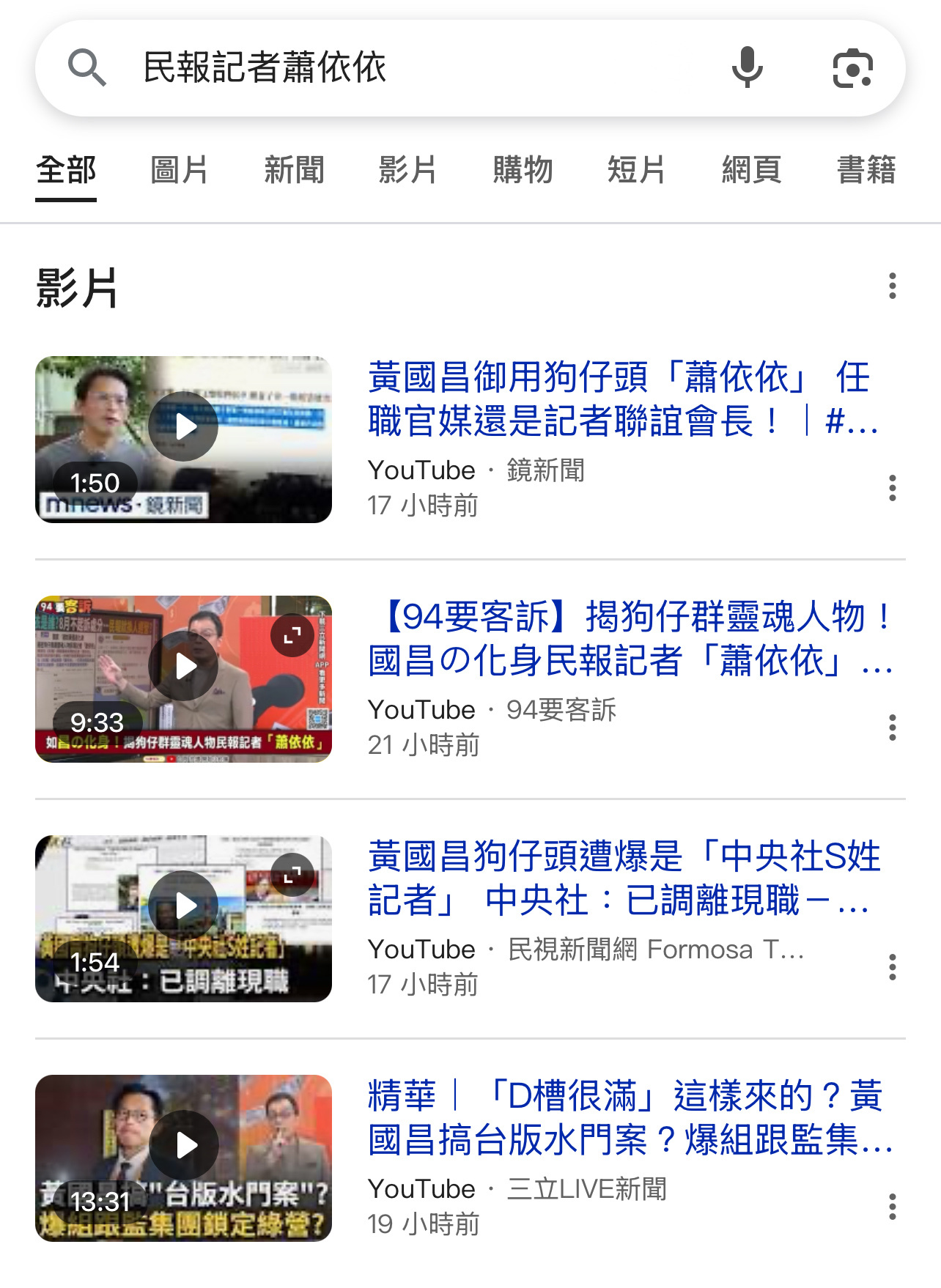The height and width of the screenshot is (1288, 941).
Task: Start voice search with the microphone
Action: pos(747,67)
